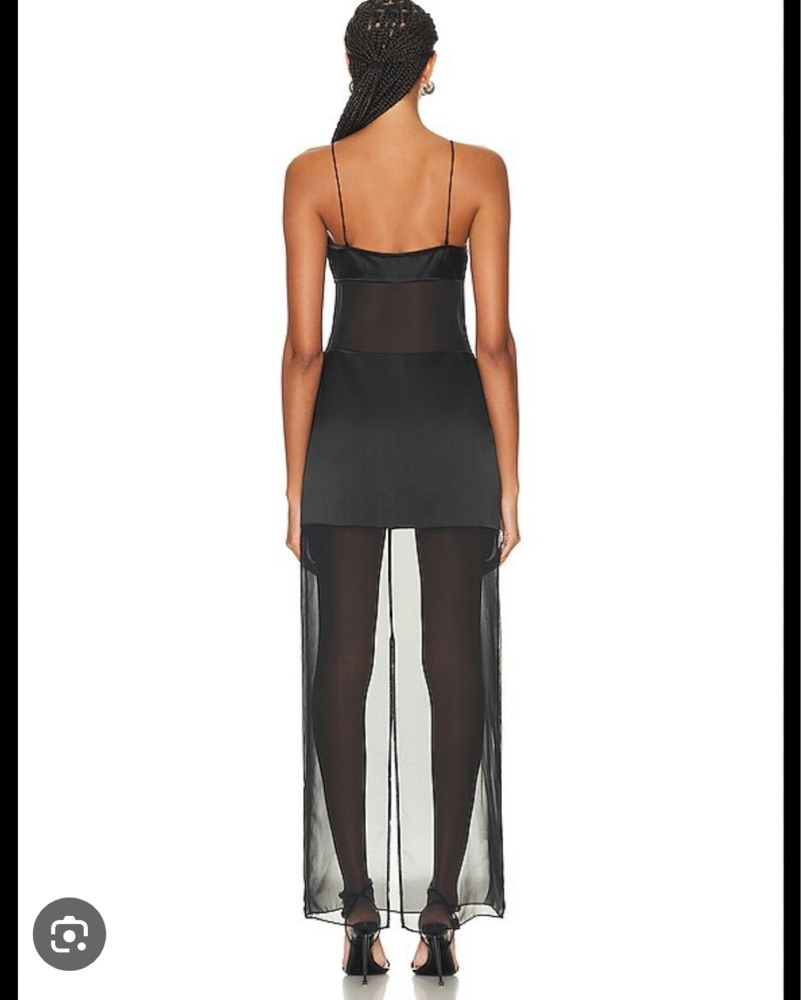Tap the visual search lens icon

coord(69,934)
